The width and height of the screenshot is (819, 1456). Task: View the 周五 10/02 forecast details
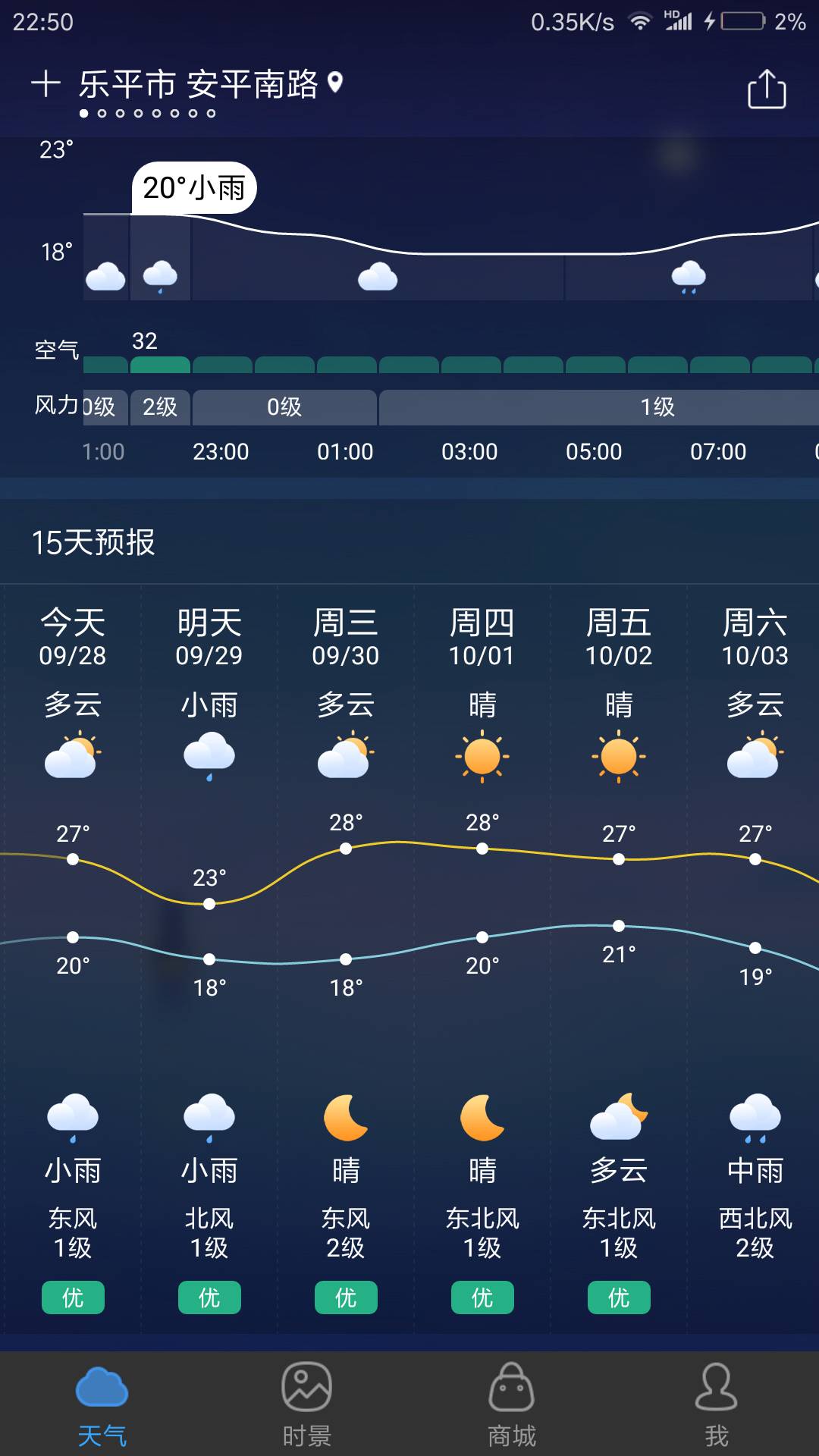(619, 959)
